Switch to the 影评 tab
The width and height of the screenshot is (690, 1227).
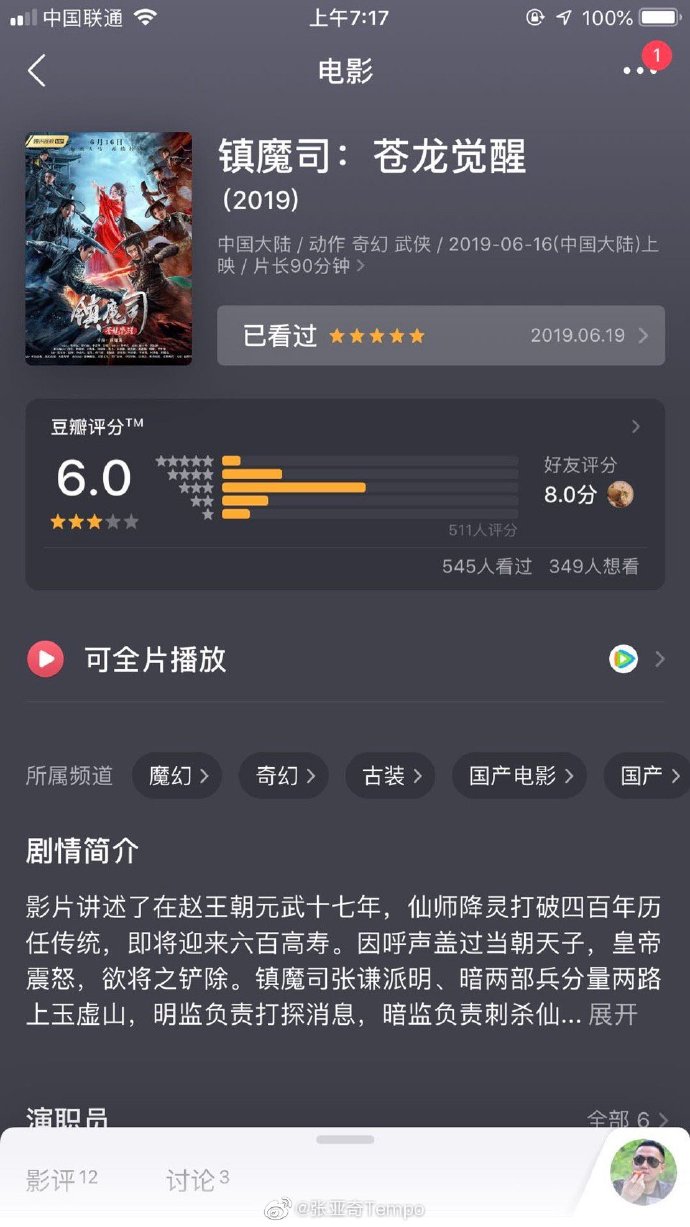pyautogui.click(x=61, y=1180)
